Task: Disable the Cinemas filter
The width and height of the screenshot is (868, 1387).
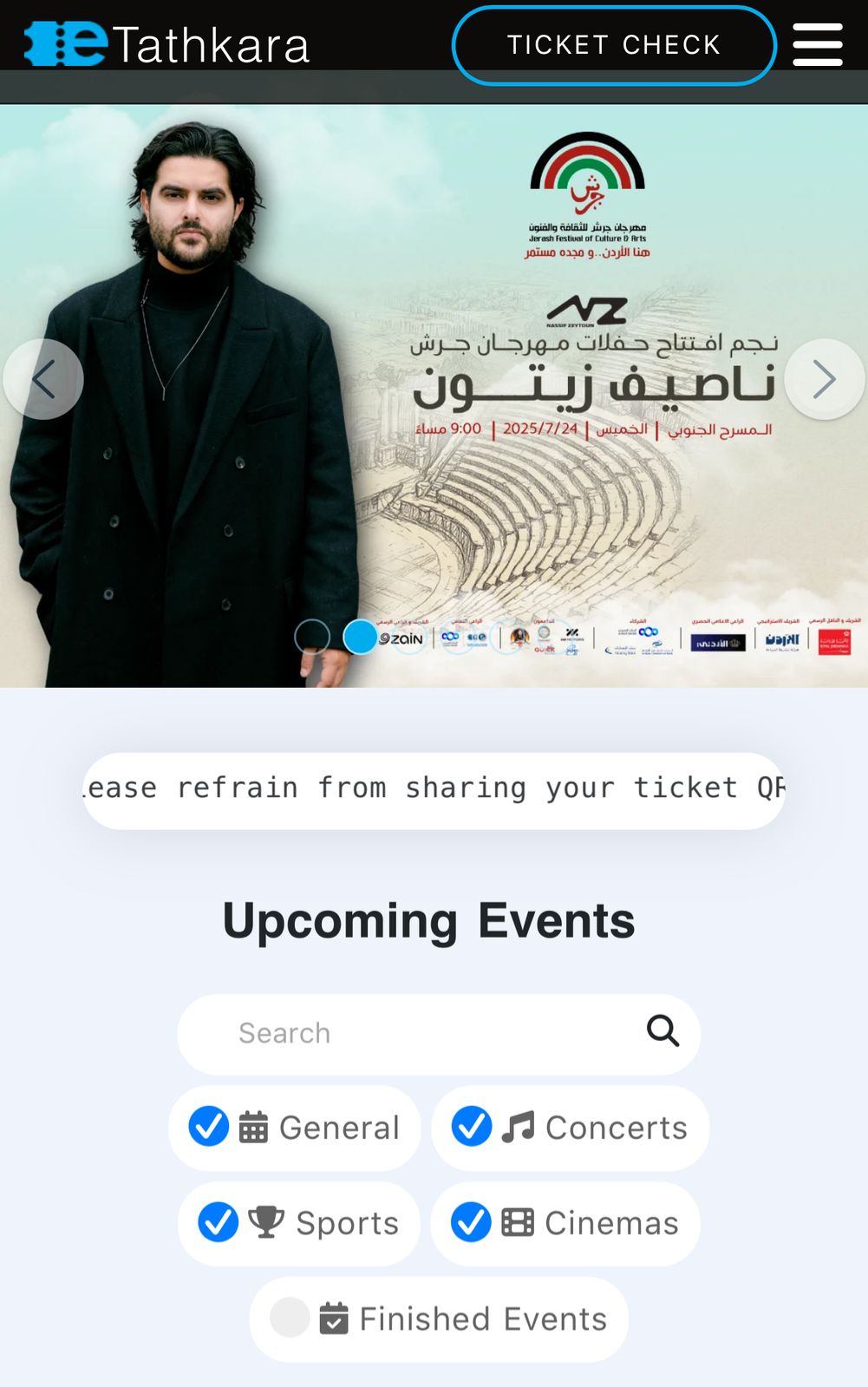Action: (x=472, y=1222)
